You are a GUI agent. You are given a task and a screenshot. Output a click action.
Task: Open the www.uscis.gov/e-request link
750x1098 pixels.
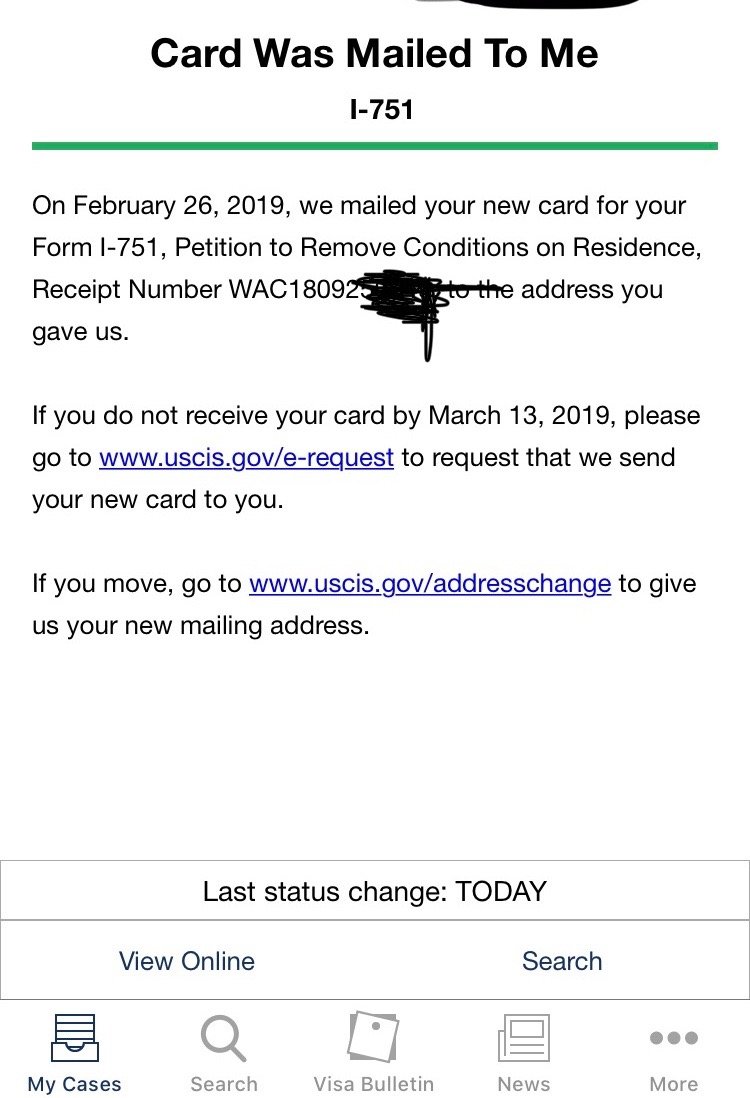click(246, 458)
